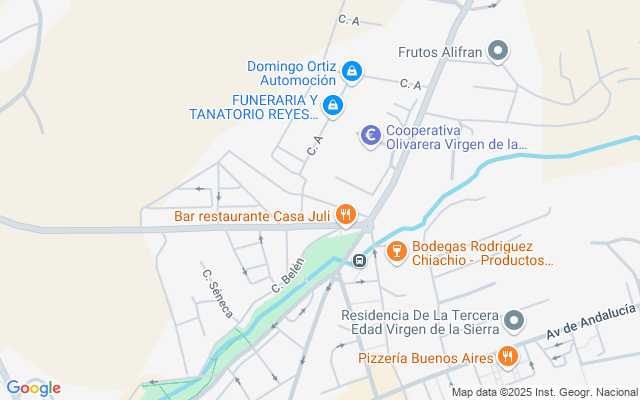Open Bodegas Rodriguez Chiachio marker

pyautogui.click(x=395, y=251)
